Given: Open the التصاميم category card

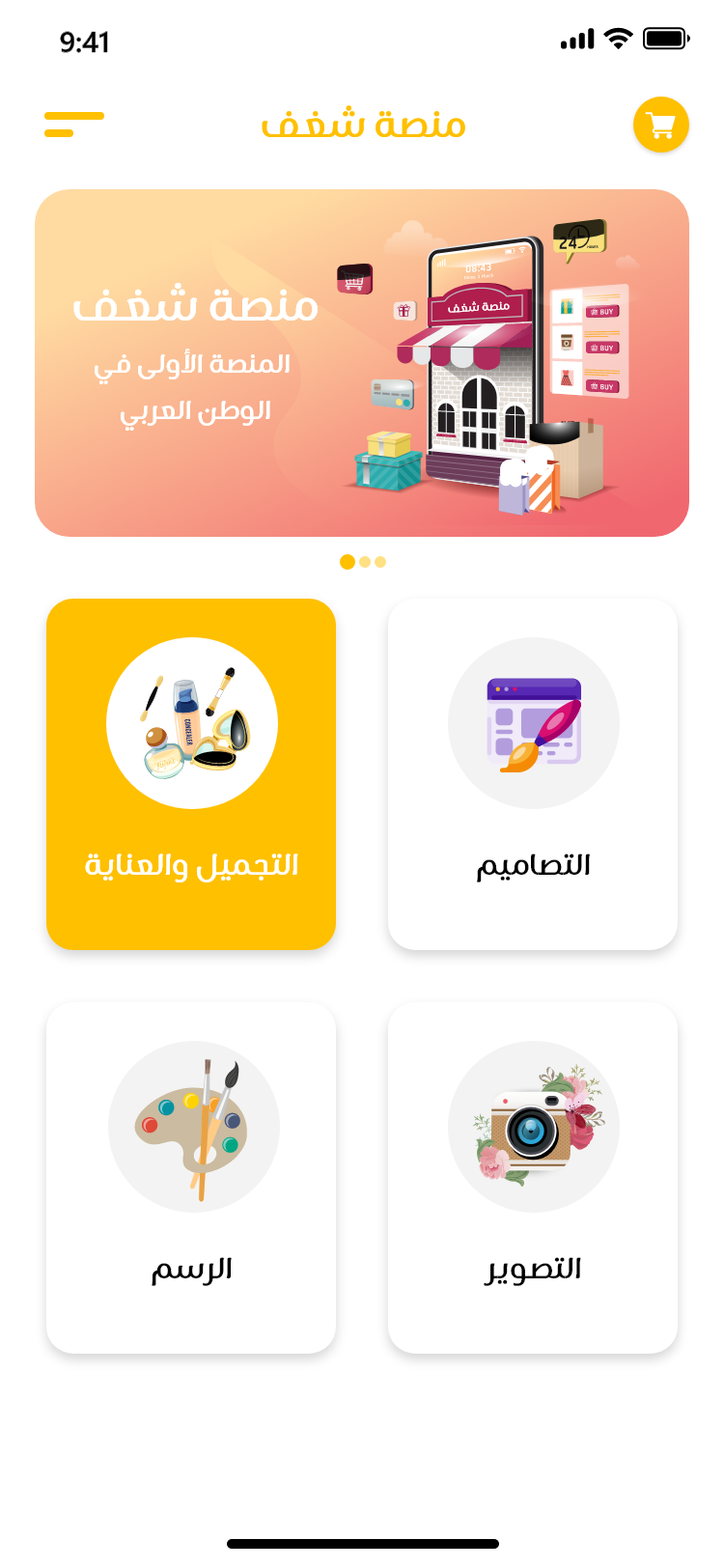Looking at the screenshot, I should (533, 773).
